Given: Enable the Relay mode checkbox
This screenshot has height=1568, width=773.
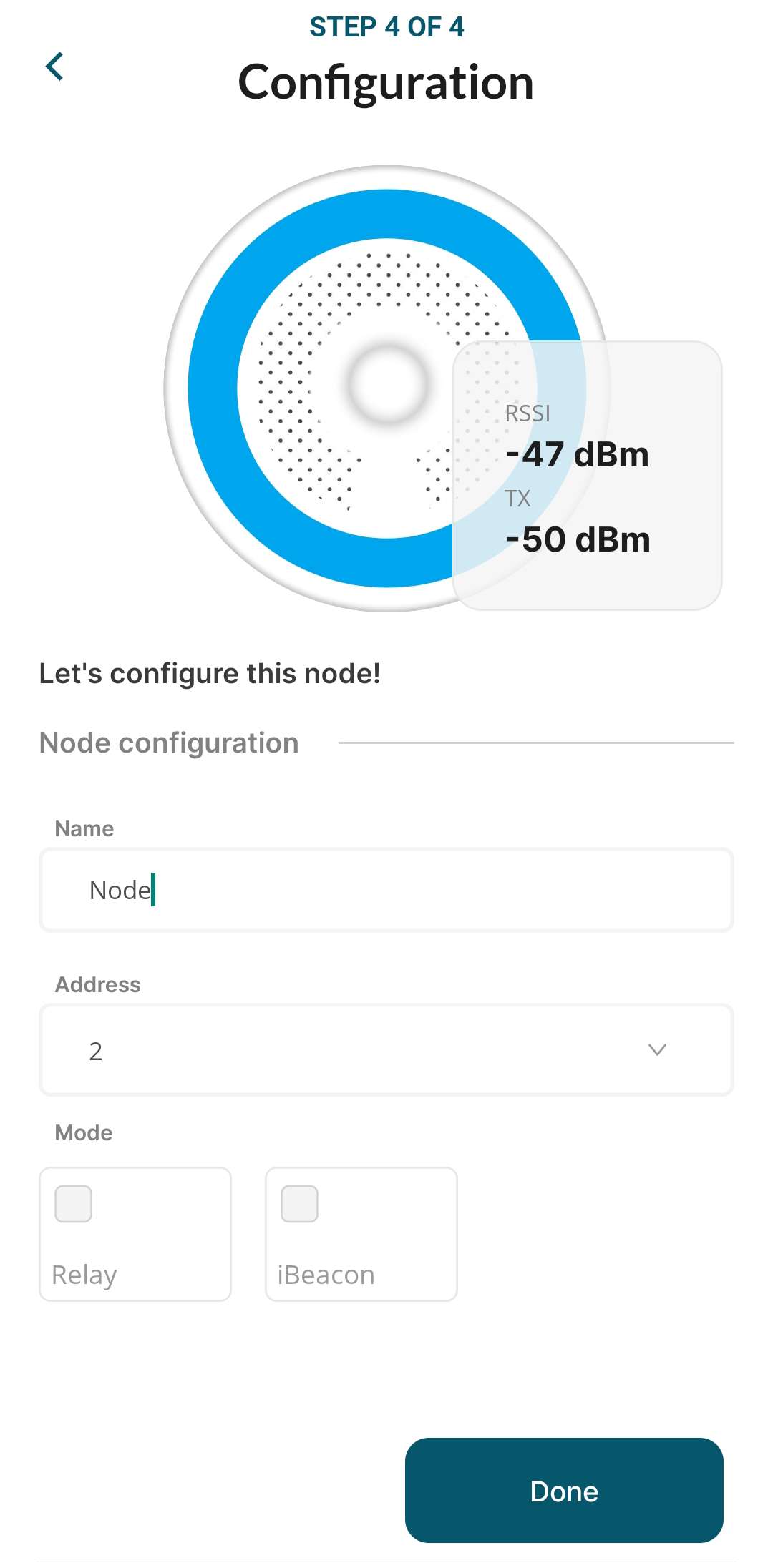Looking at the screenshot, I should 74,1203.
